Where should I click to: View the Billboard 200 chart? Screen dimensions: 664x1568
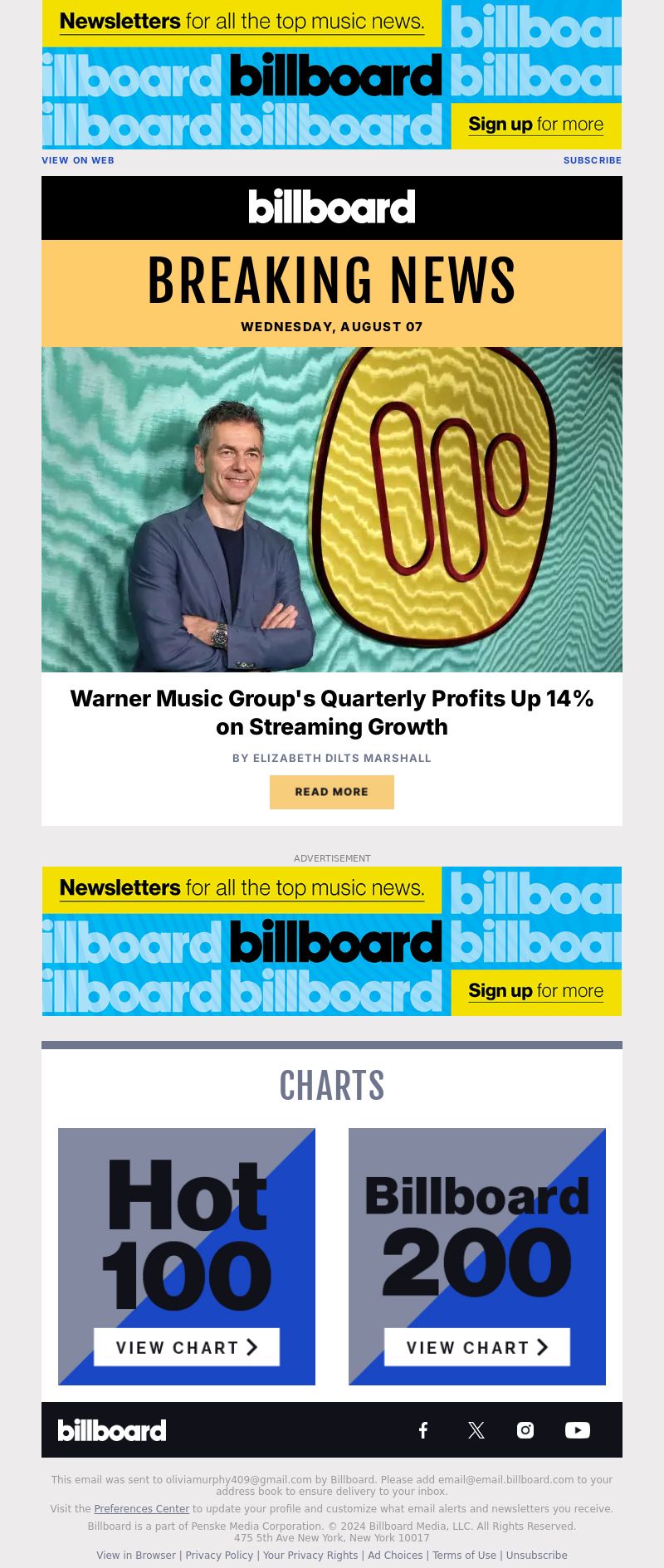(x=477, y=1346)
